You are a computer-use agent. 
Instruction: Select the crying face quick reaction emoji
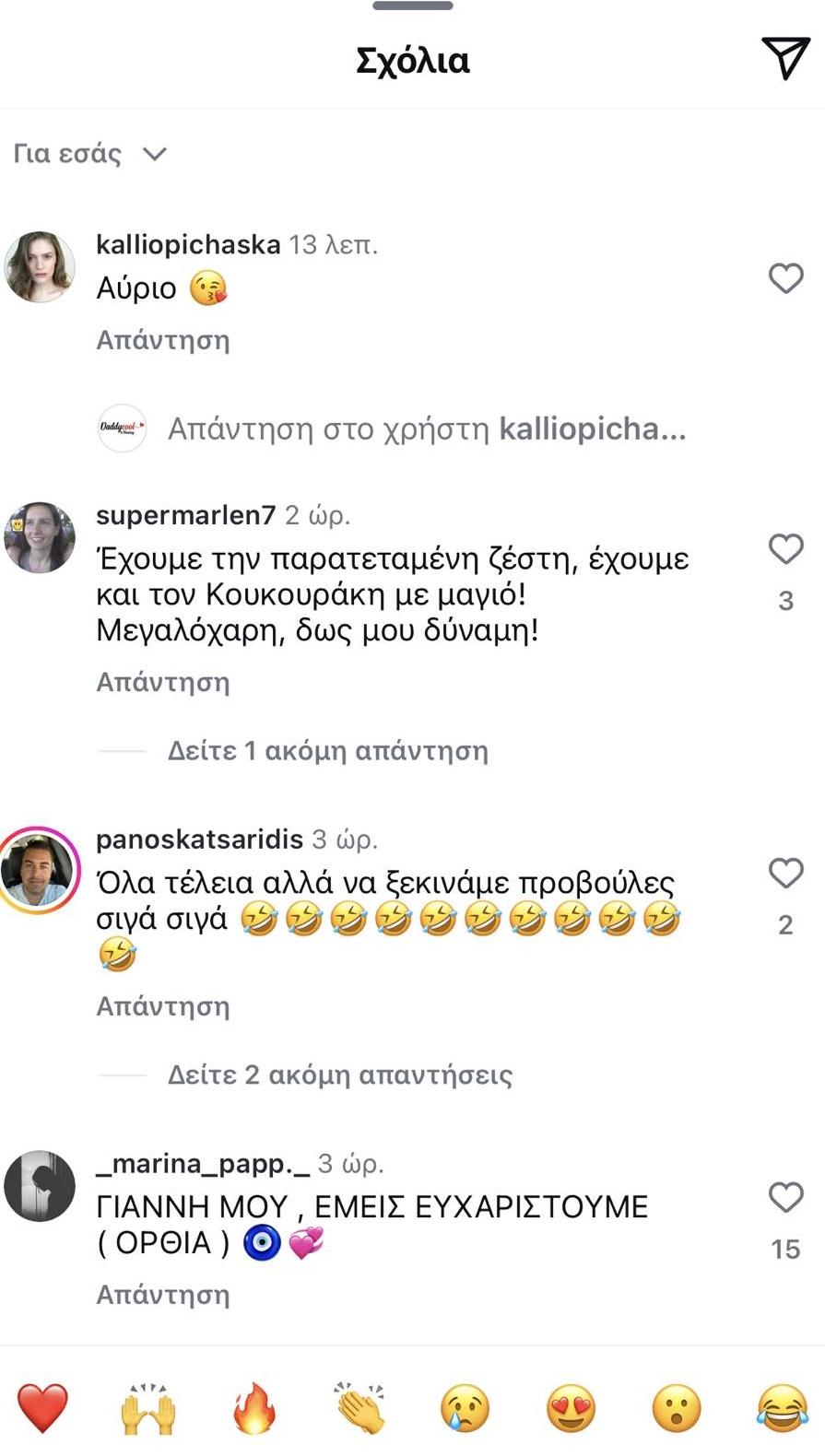[466, 1407]
